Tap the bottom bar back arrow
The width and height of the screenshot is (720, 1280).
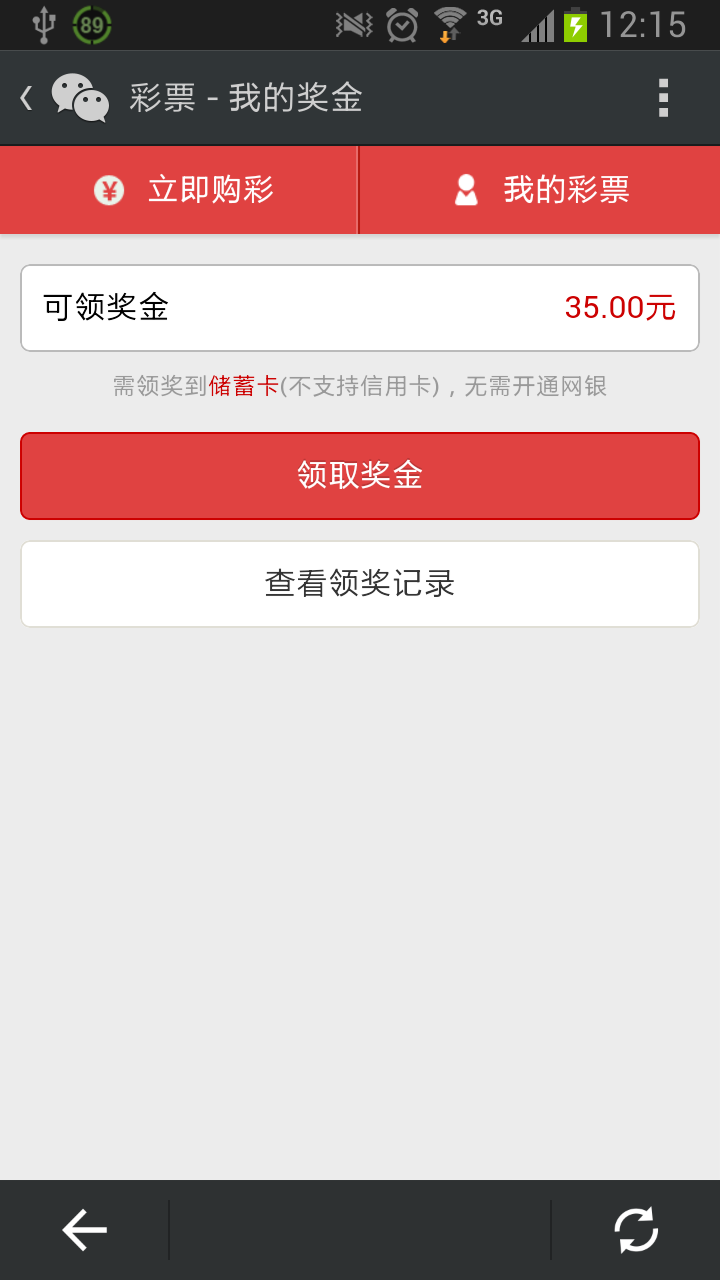coord(85,1230)
